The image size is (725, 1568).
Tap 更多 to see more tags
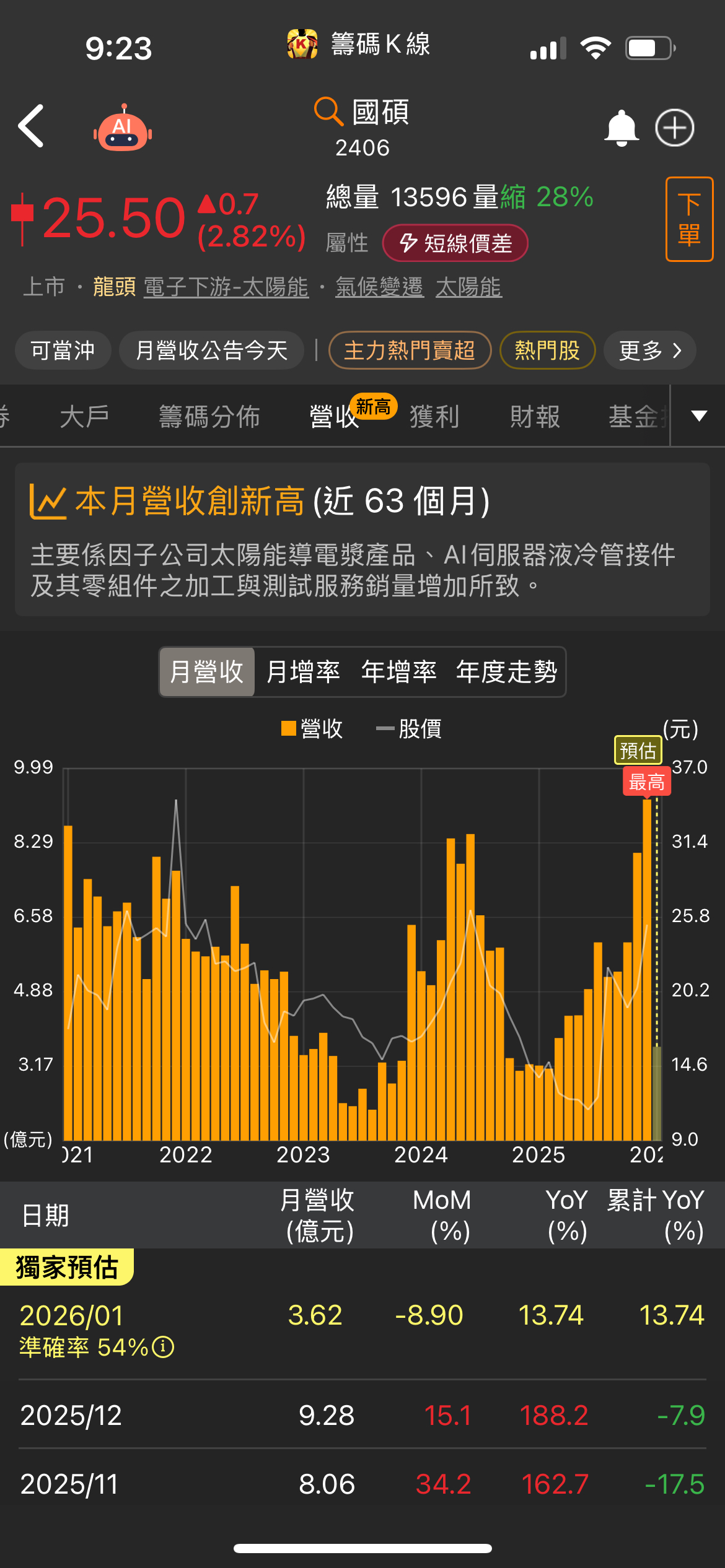(x=649, y=351)
